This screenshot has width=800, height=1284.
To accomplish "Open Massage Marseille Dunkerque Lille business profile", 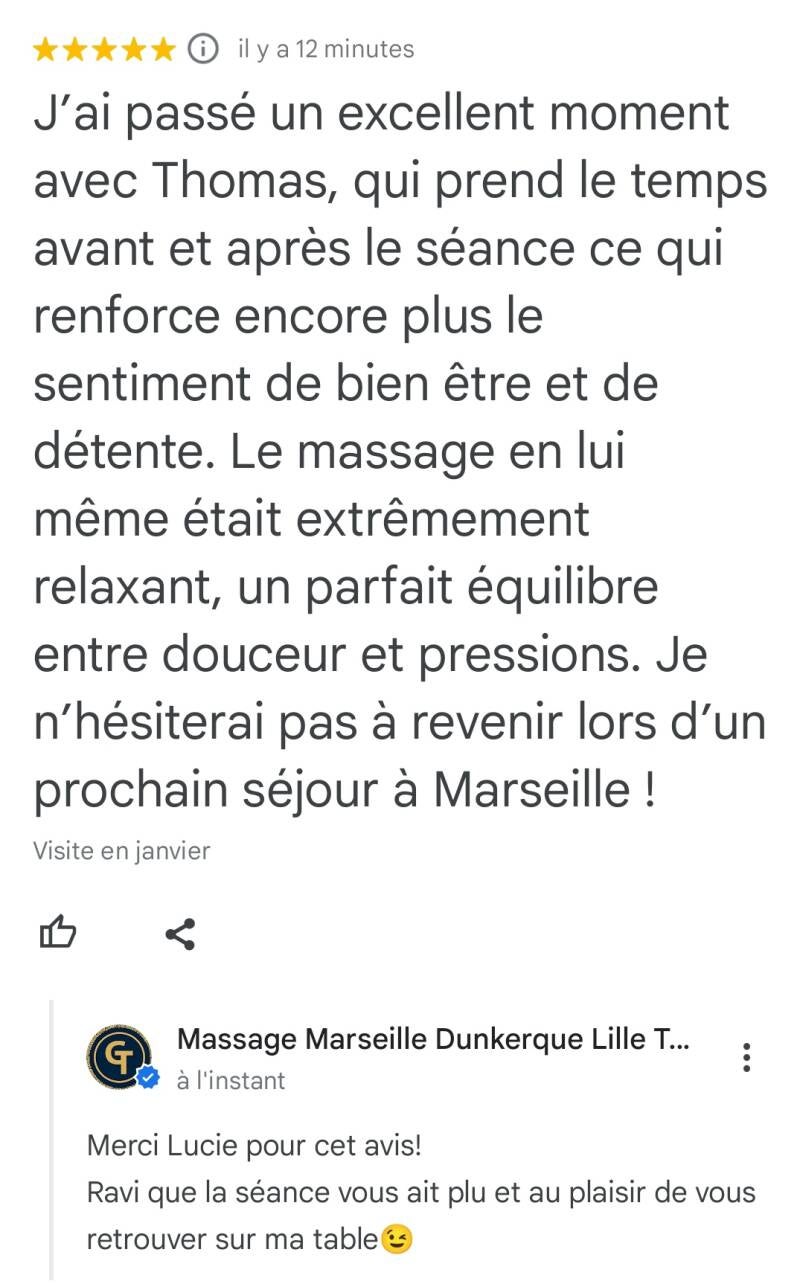I will point(431,1039).
